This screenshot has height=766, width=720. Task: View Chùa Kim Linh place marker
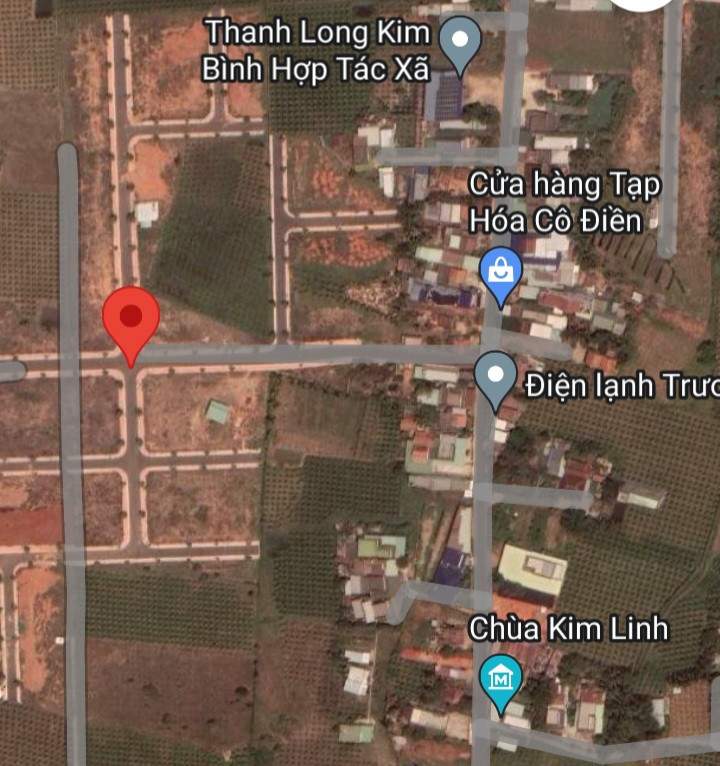coord(500,680)
